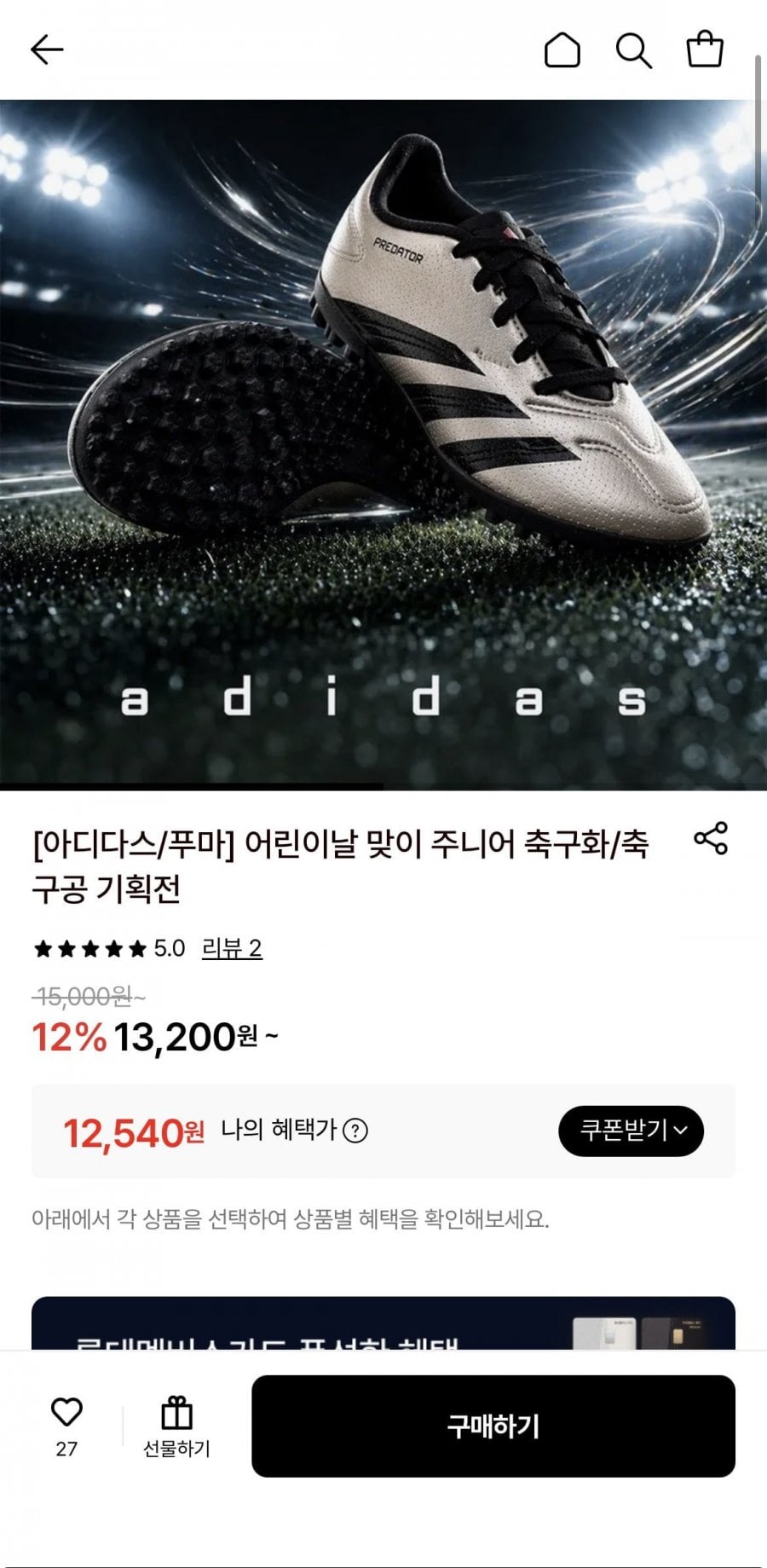The image size is (767, 1568).
Task: Tap 선물하기 to send as gift
Action: pyautogui.click(x=176, y=1426)
